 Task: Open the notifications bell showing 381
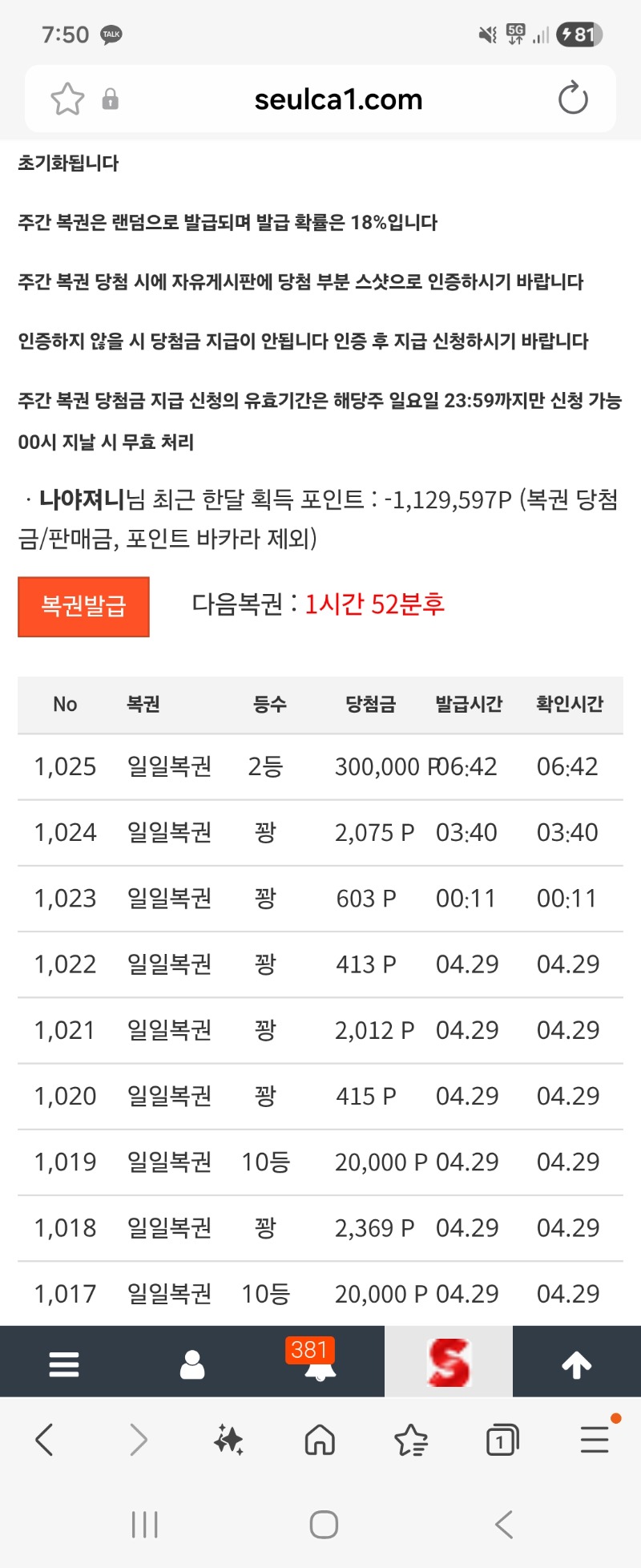tap(320, 1364)
